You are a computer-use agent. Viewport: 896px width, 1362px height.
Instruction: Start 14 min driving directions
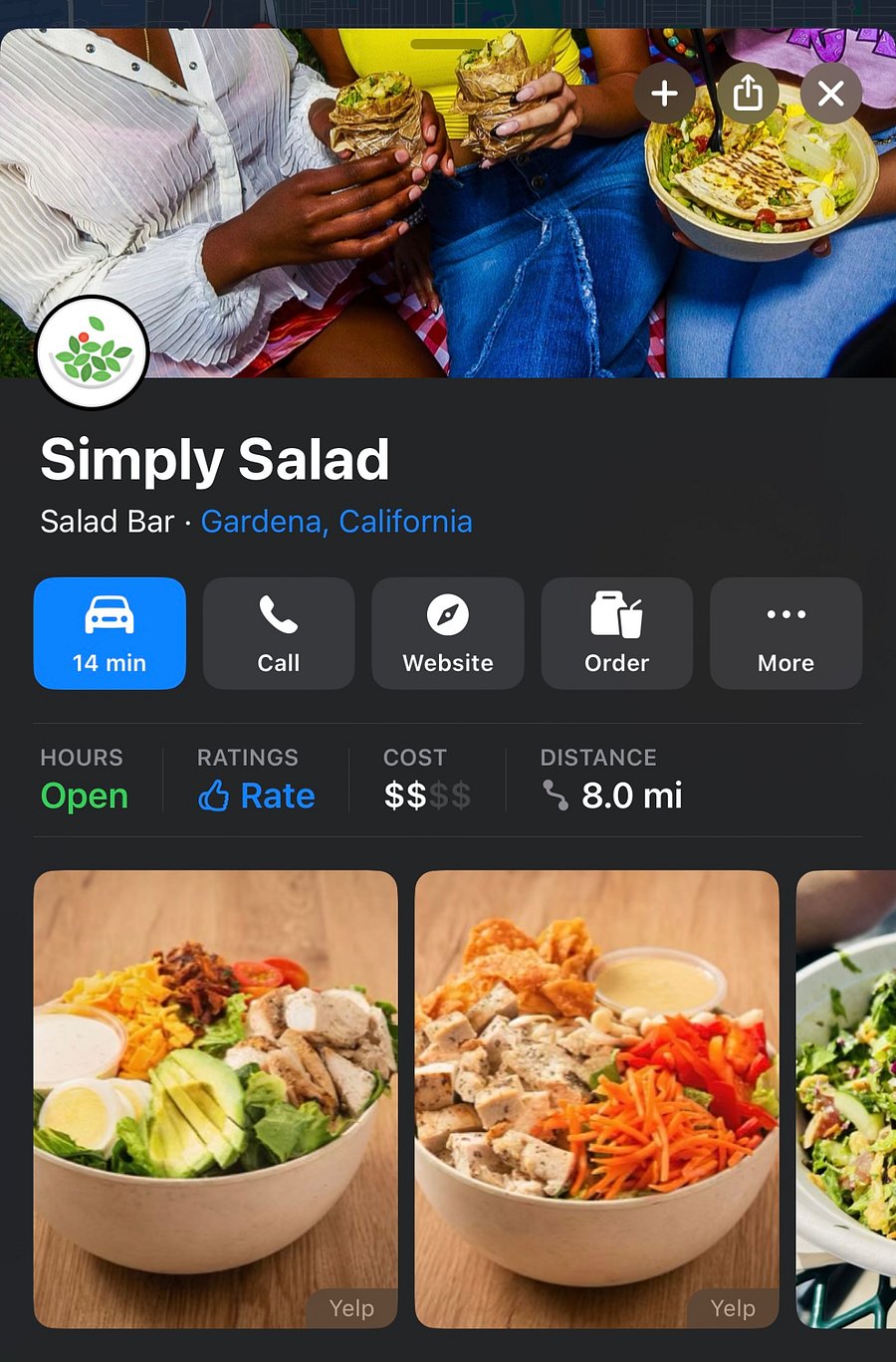[110, 633]
